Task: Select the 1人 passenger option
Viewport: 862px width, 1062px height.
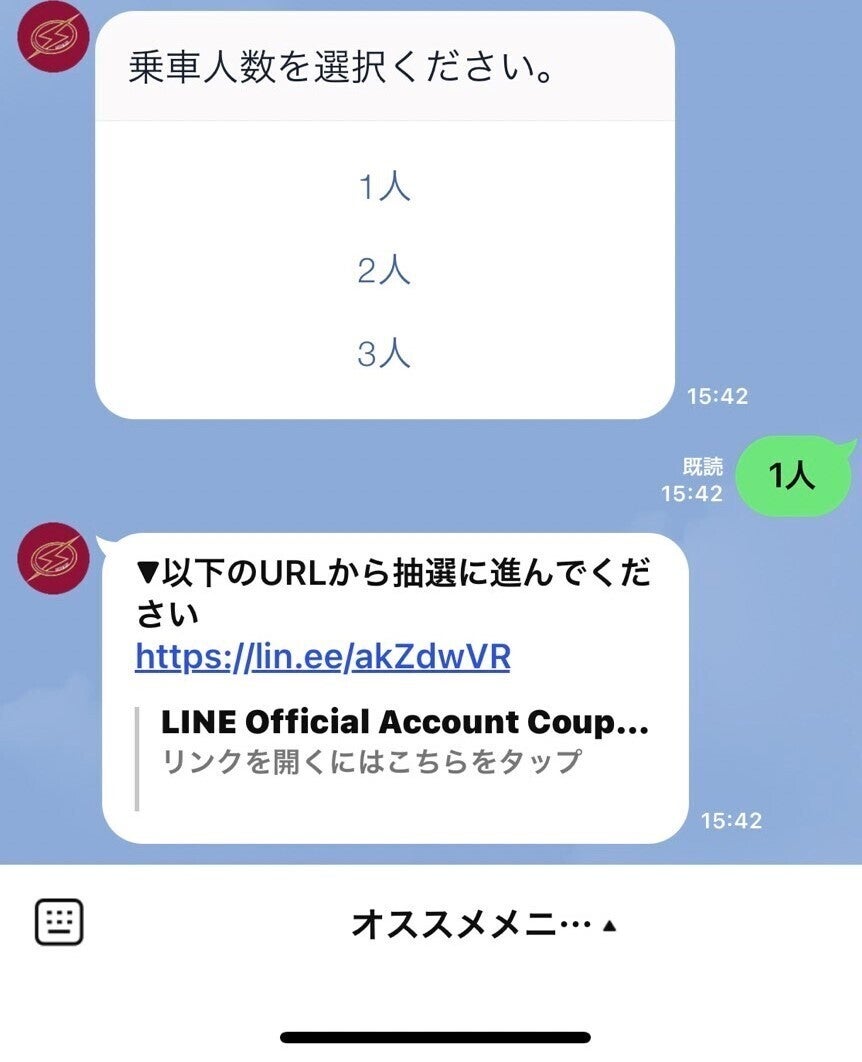Action: (x=384, y=188)
